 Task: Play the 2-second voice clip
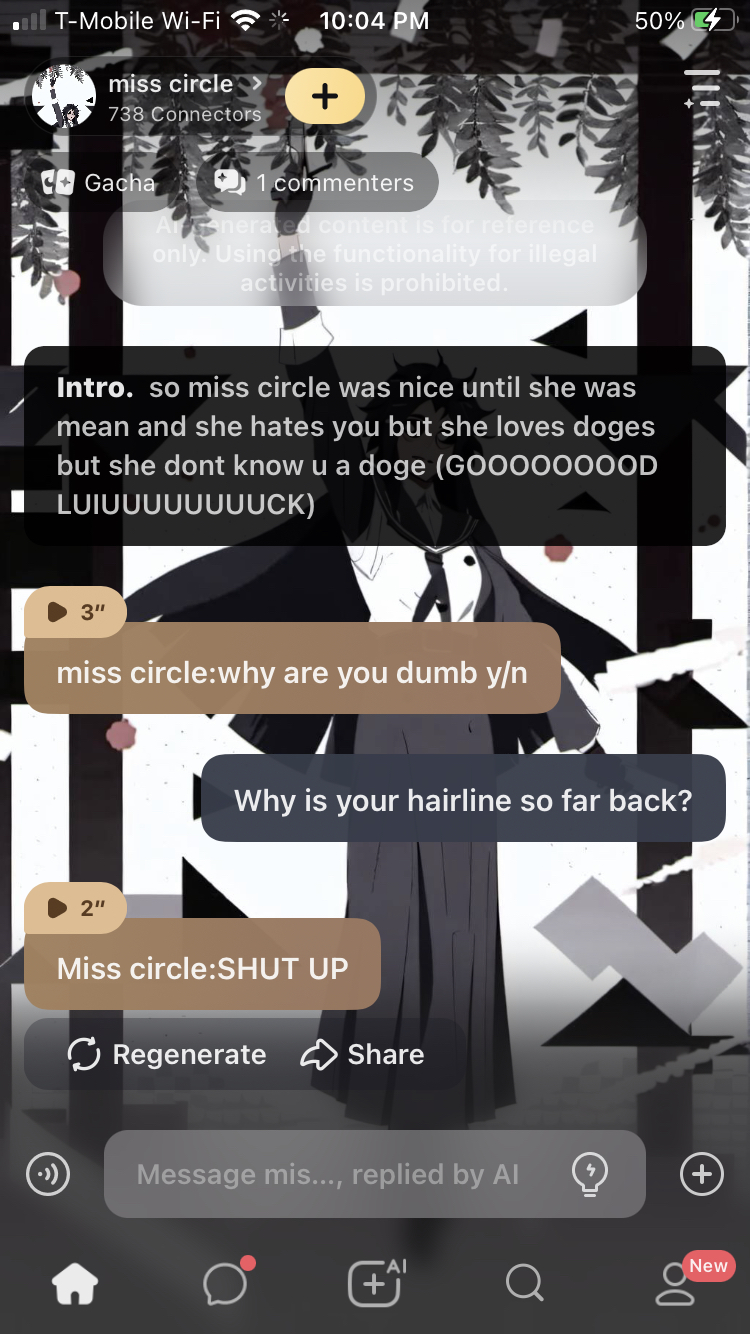(x=76, y=908)
